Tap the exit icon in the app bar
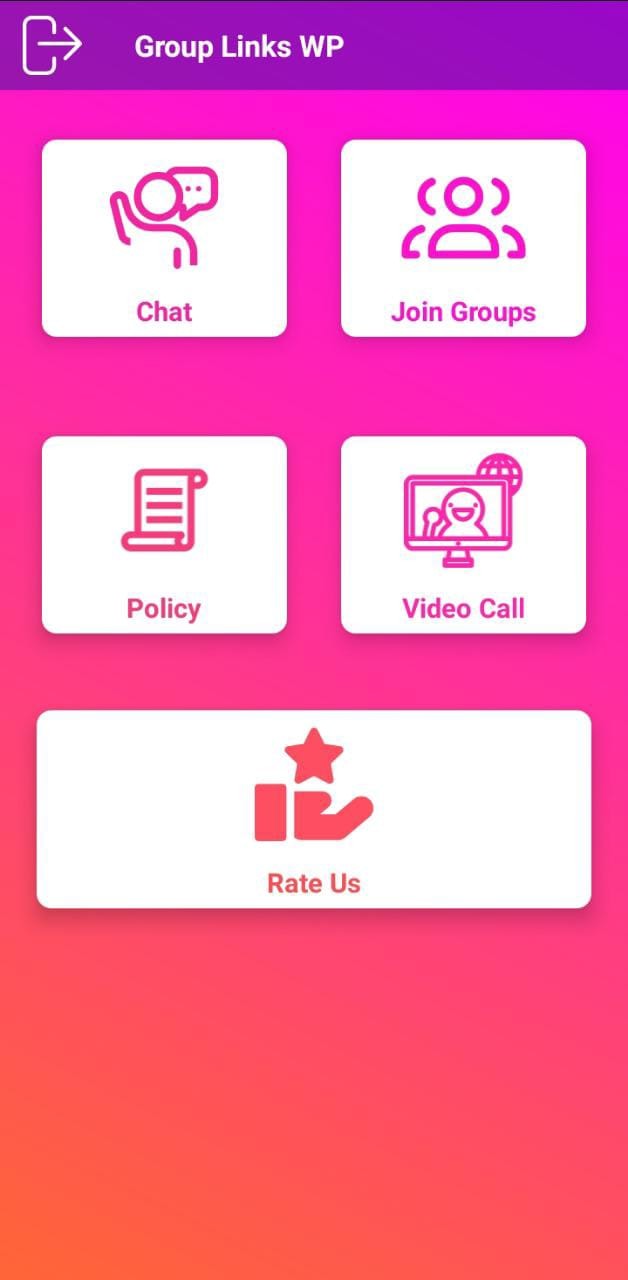The image size is (628, 1280). [50, 45]
